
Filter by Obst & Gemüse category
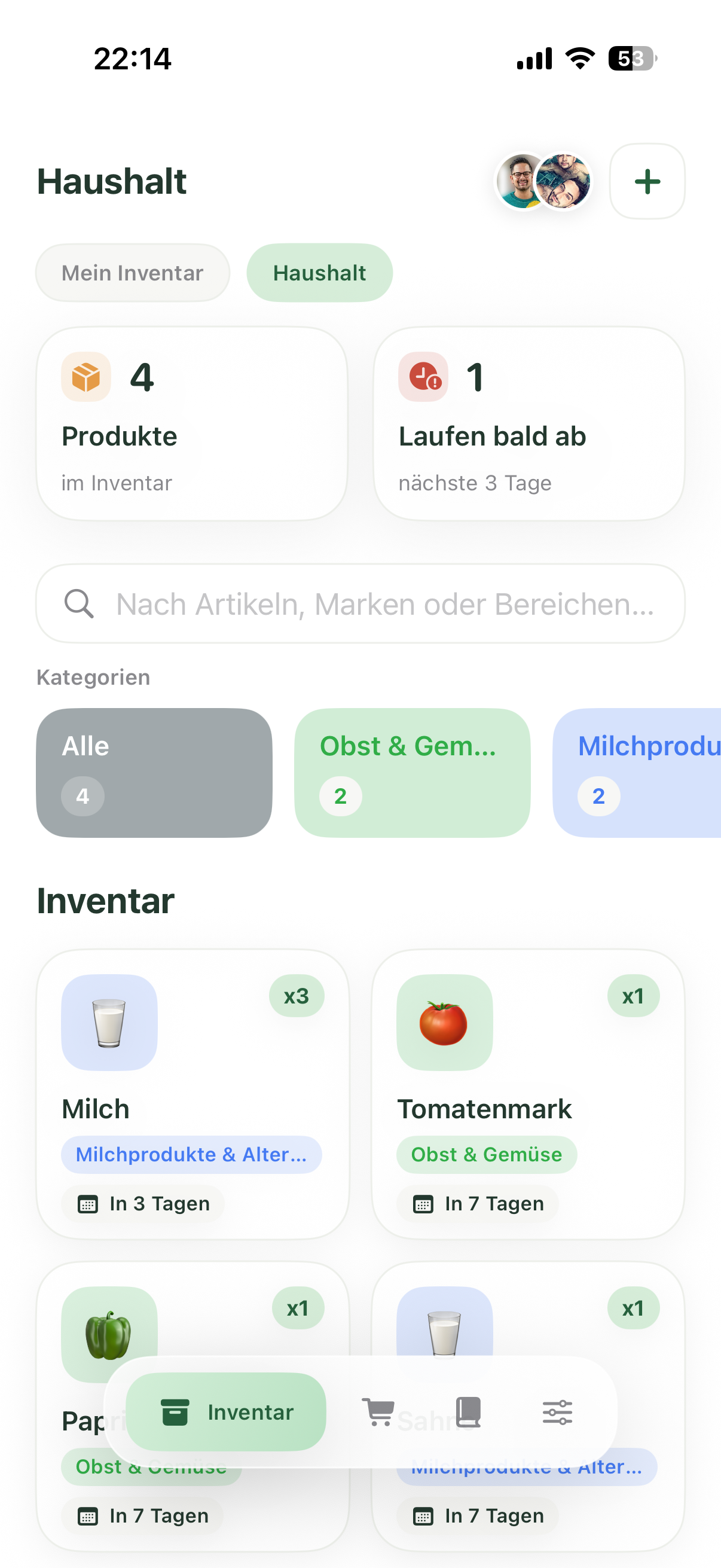pos(412,773)
